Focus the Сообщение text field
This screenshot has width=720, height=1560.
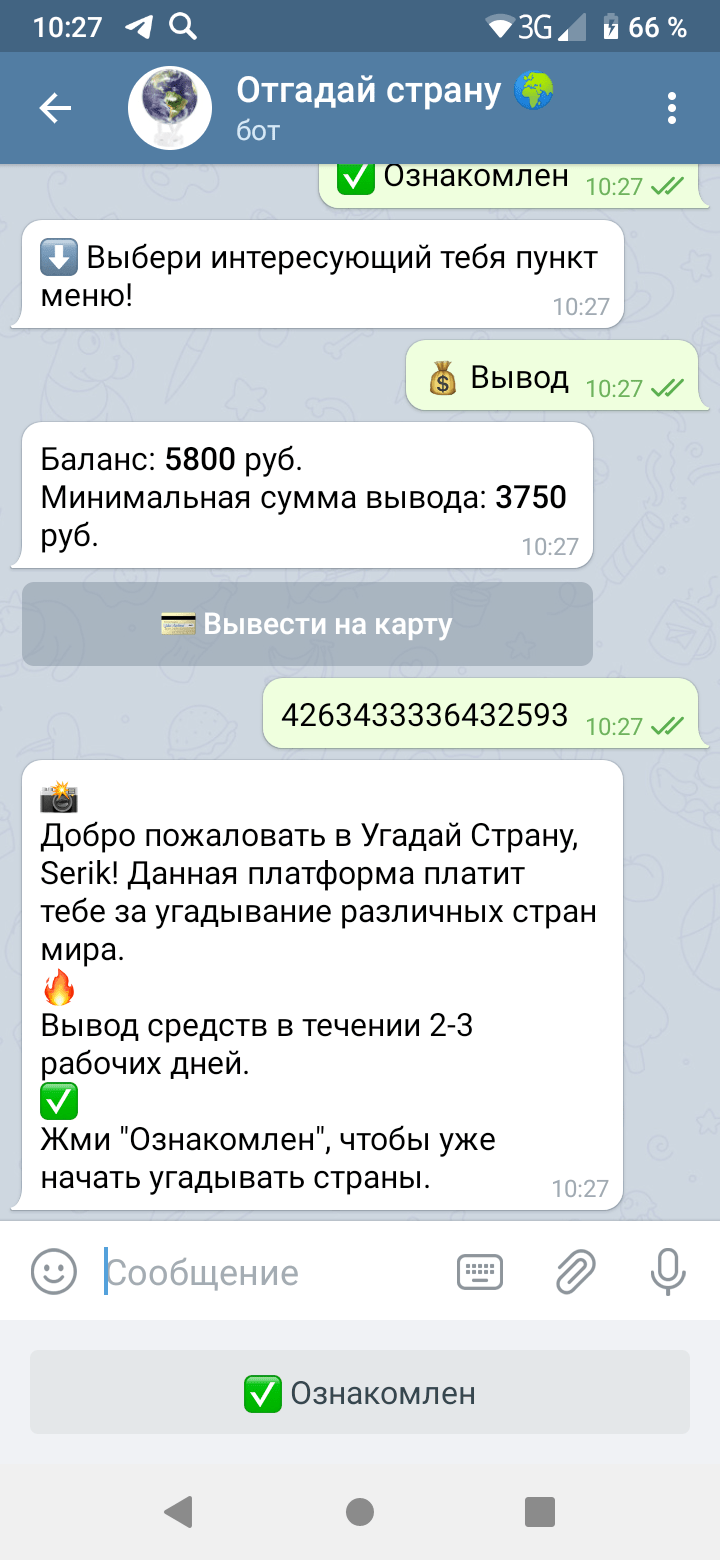(270, 1272)
